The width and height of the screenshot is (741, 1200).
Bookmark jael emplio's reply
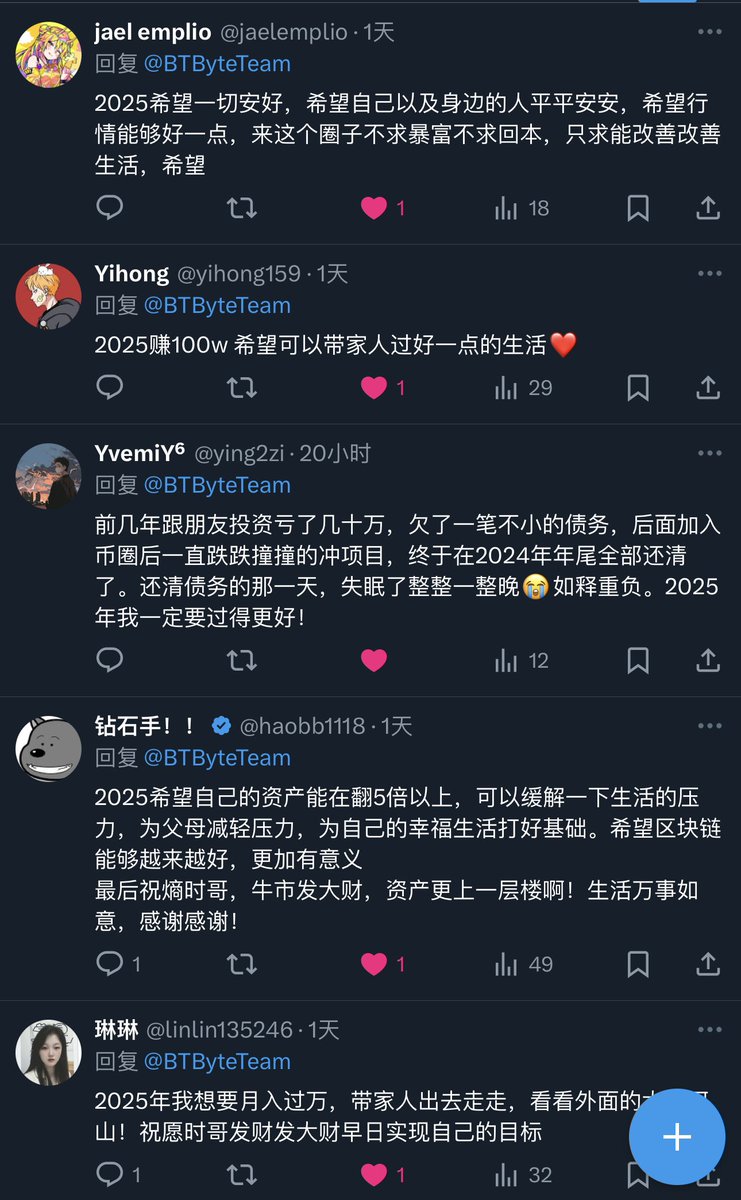coord(638,208)
